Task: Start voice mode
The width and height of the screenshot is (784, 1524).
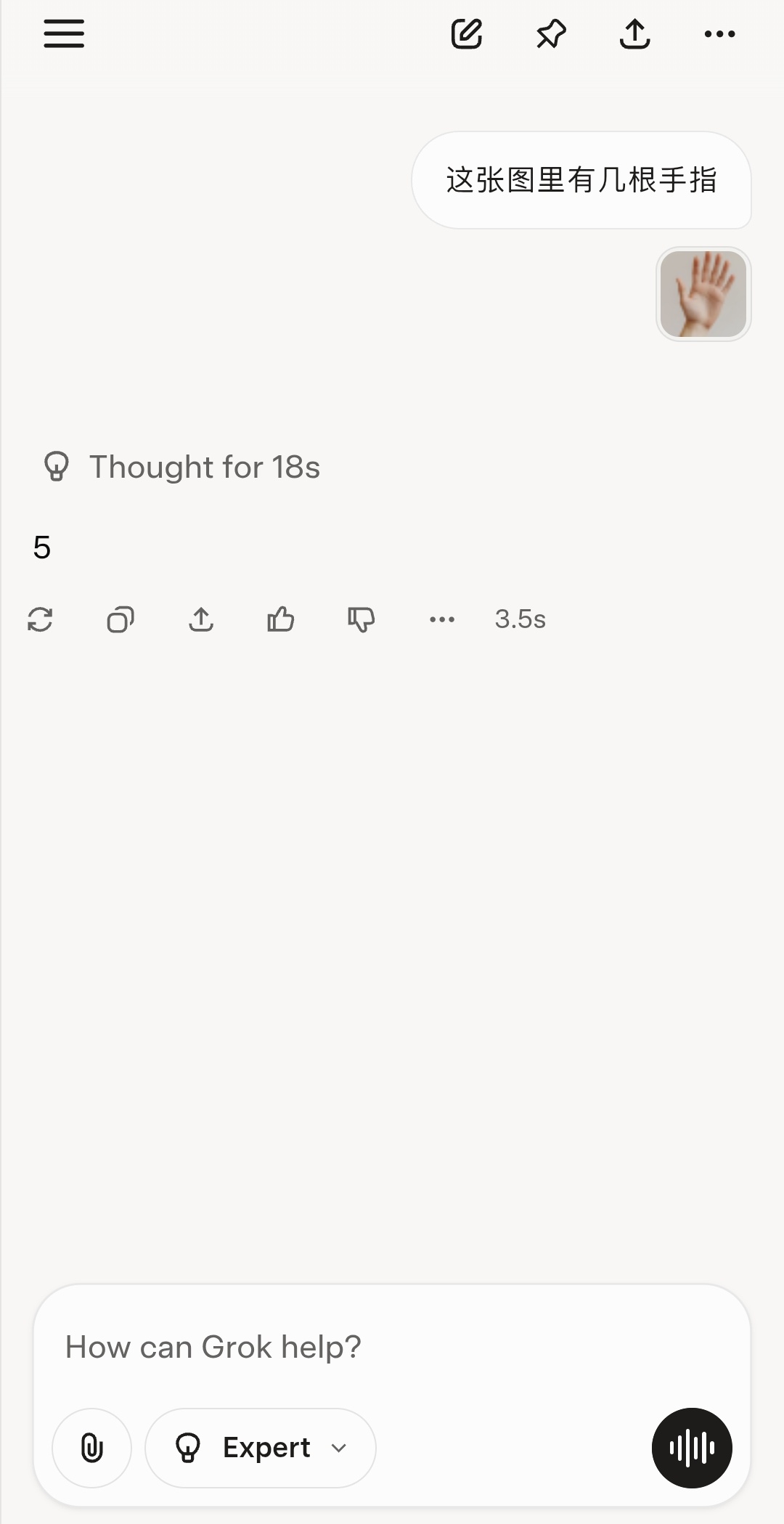Action: (692, 1448)
